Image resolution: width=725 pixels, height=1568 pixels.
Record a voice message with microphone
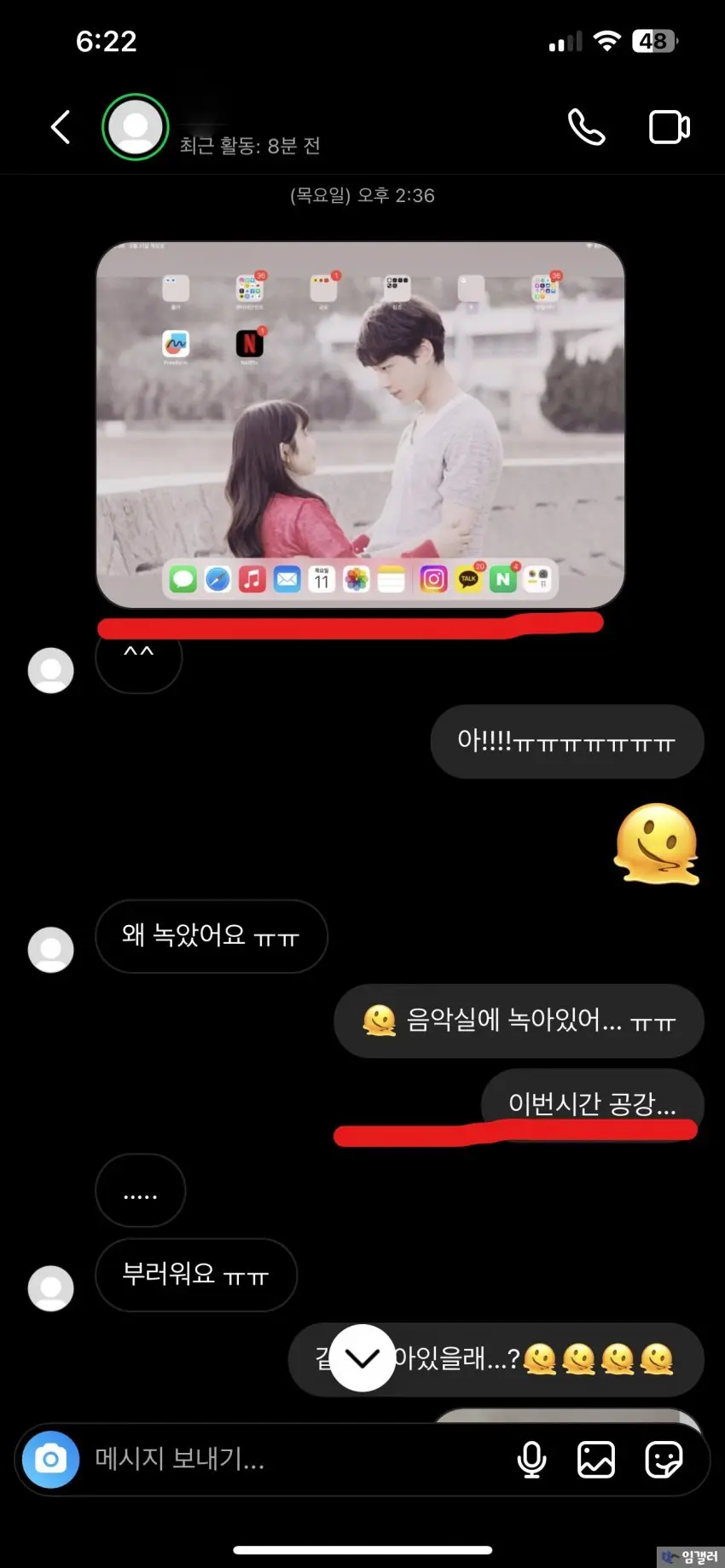(x=531, y=1460)
